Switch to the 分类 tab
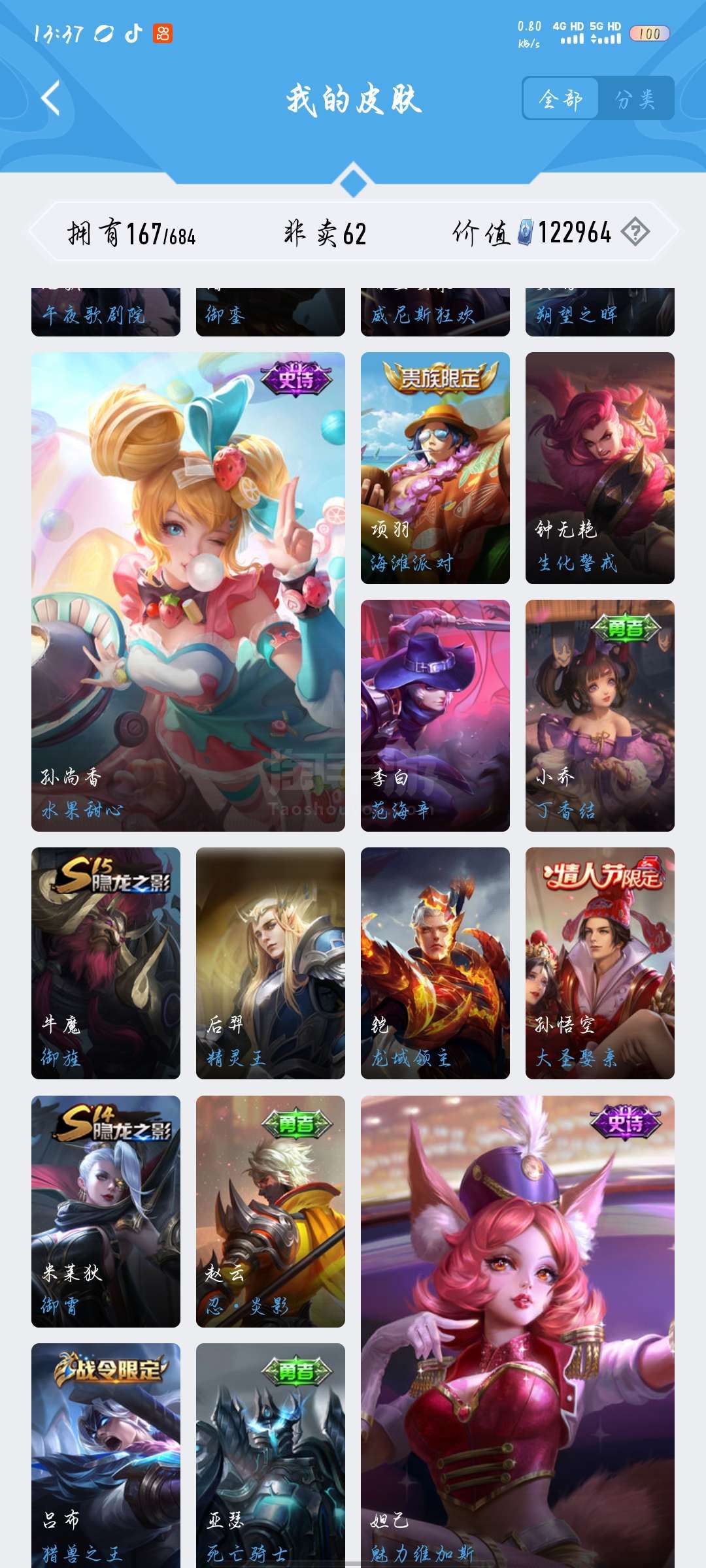This screenshot has height=1568, width=706. point(635,99)
